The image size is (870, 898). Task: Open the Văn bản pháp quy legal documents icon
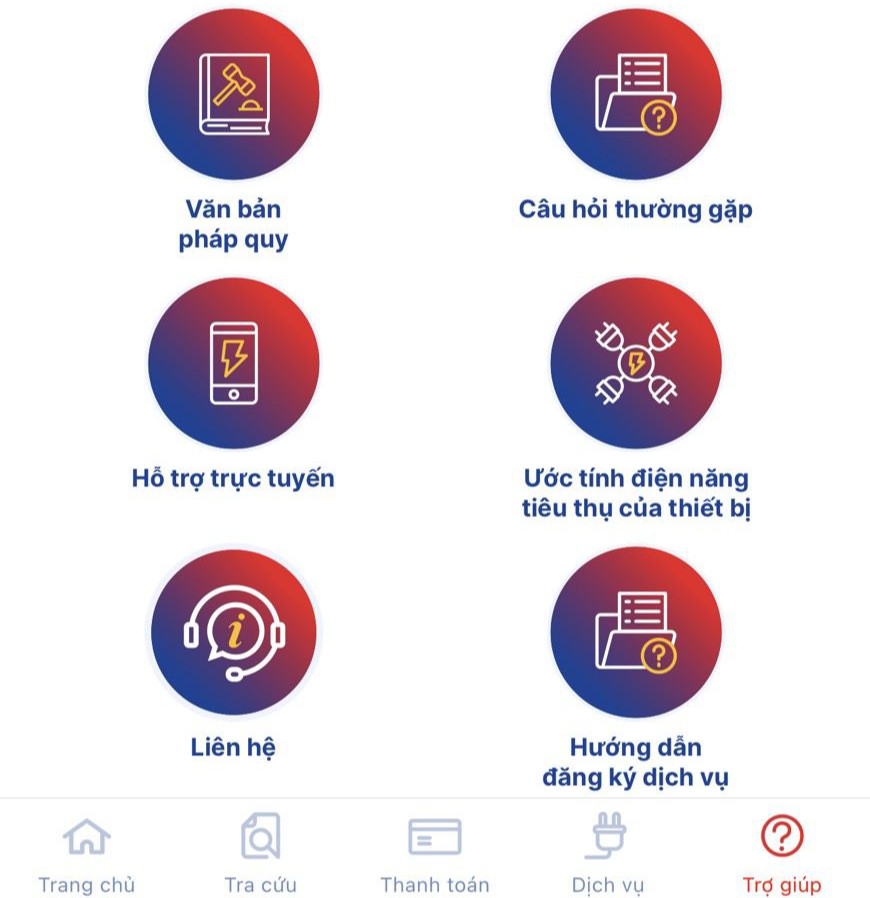coord(233,93)
